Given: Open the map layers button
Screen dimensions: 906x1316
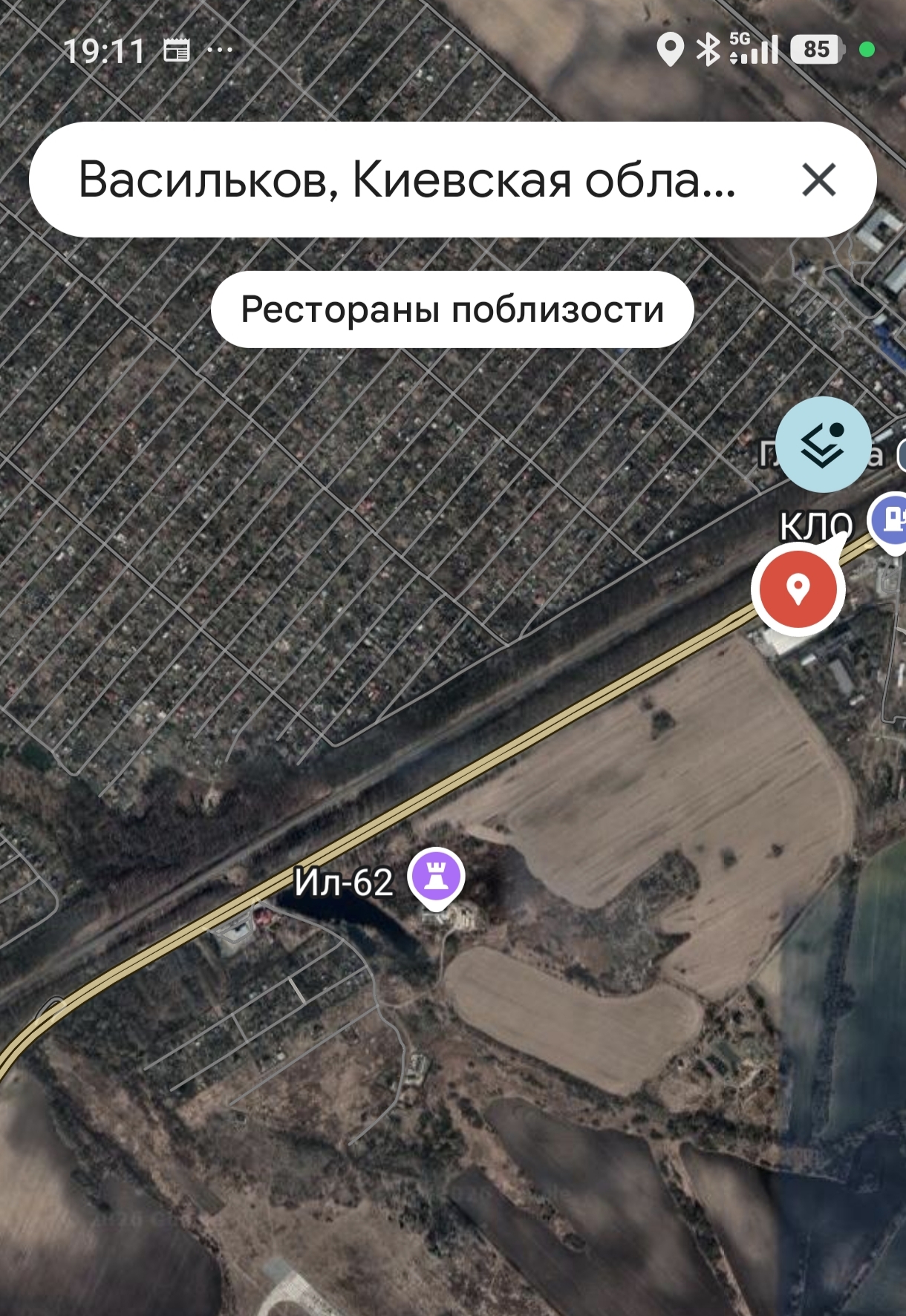Looking at the screenshot, I should [823, 445].
